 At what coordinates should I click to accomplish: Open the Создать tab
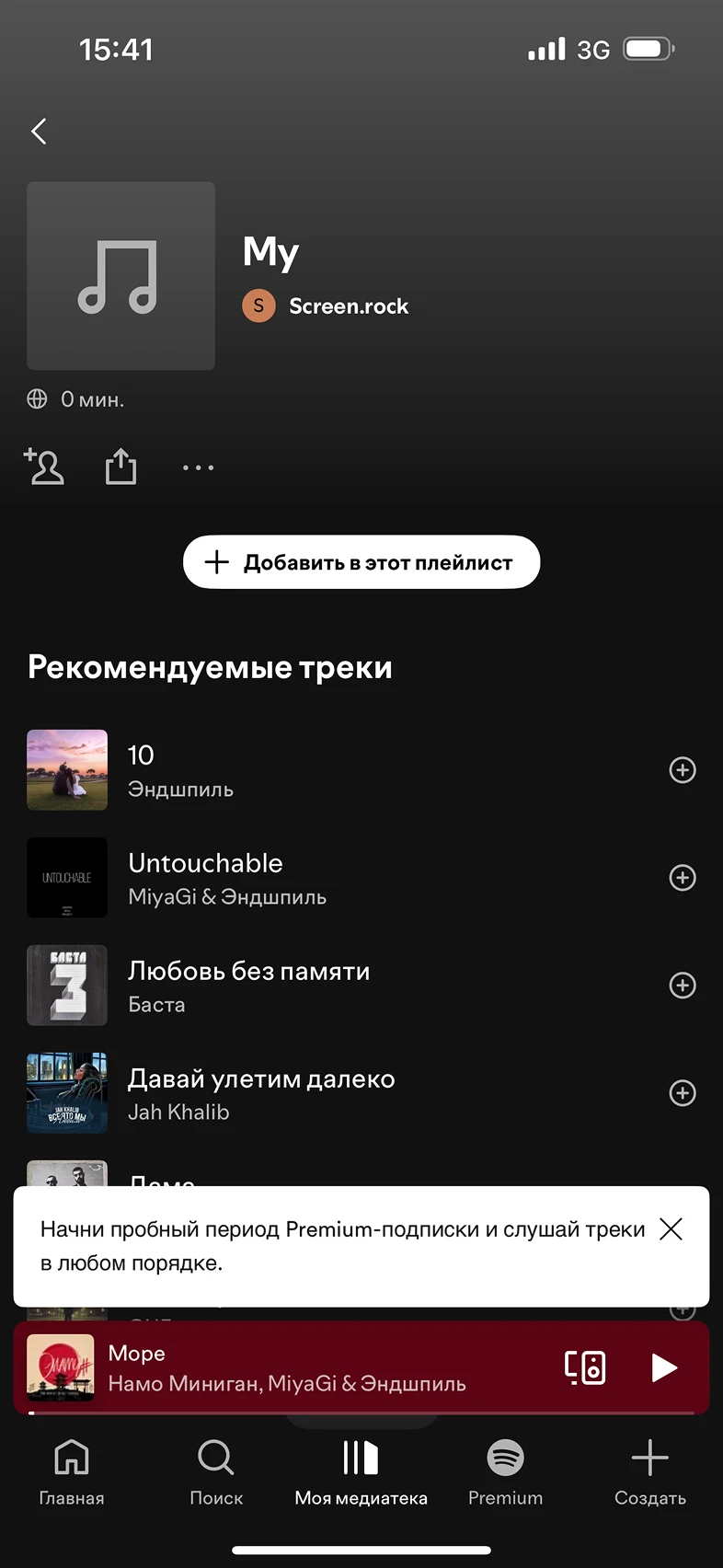tap(649, 1472)
